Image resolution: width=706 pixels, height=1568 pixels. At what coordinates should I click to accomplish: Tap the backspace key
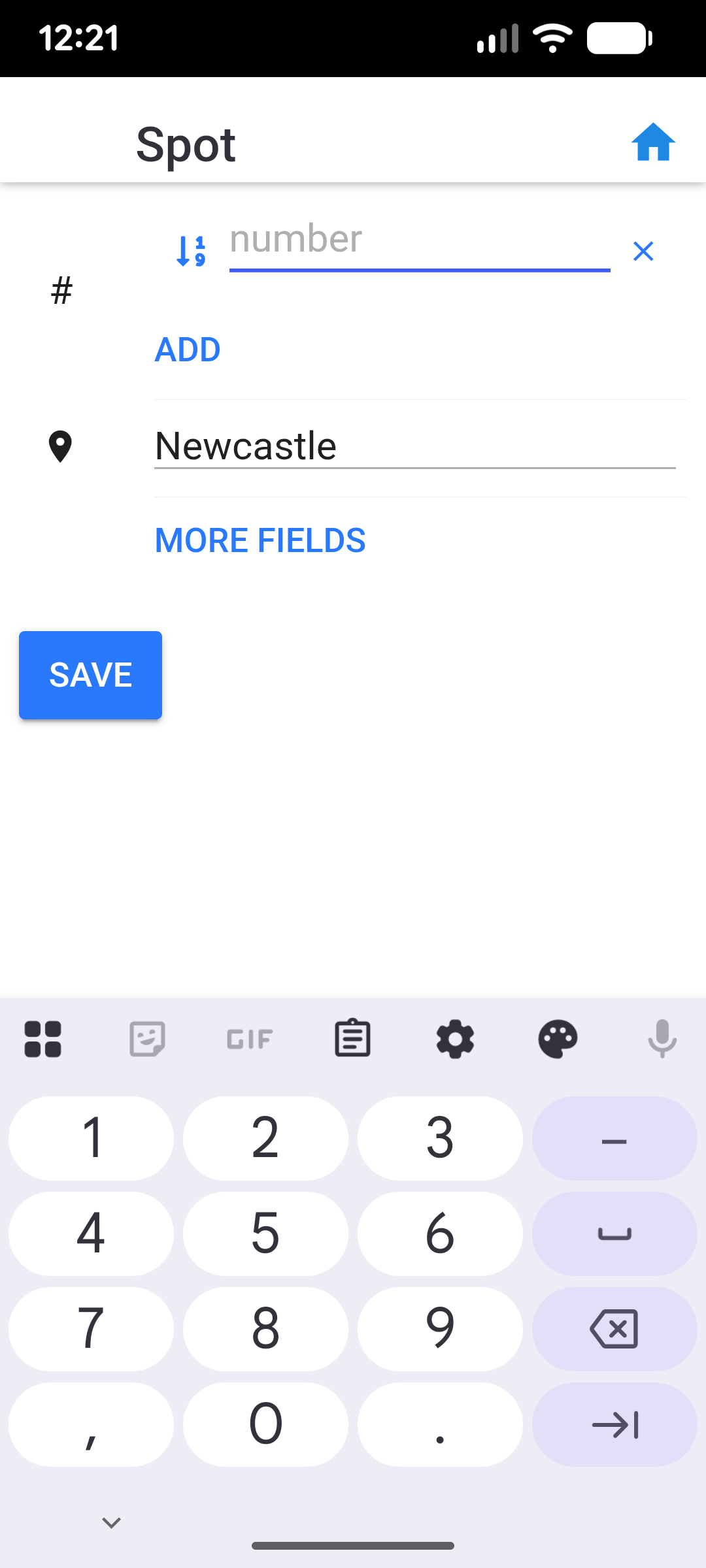pos(614,1328)
